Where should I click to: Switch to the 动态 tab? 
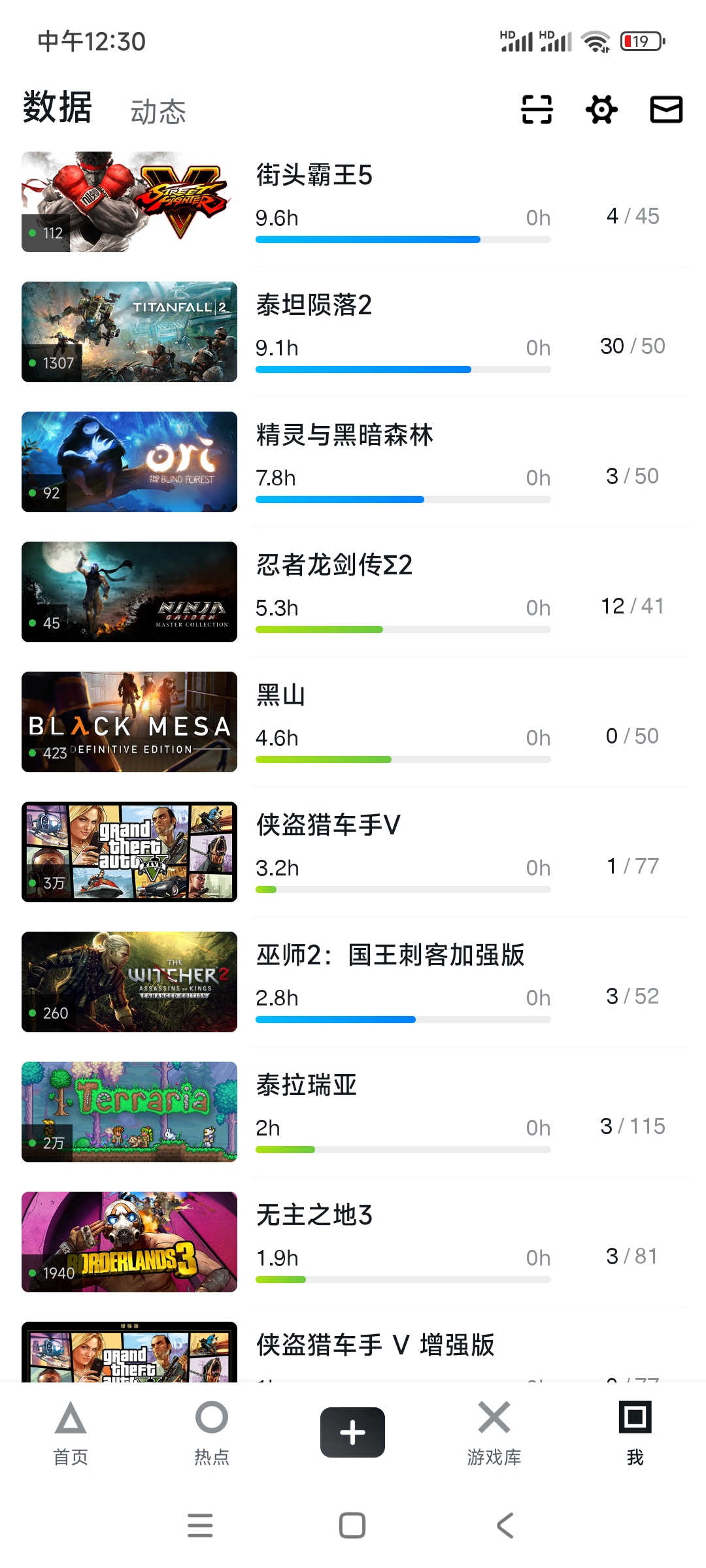158,112
